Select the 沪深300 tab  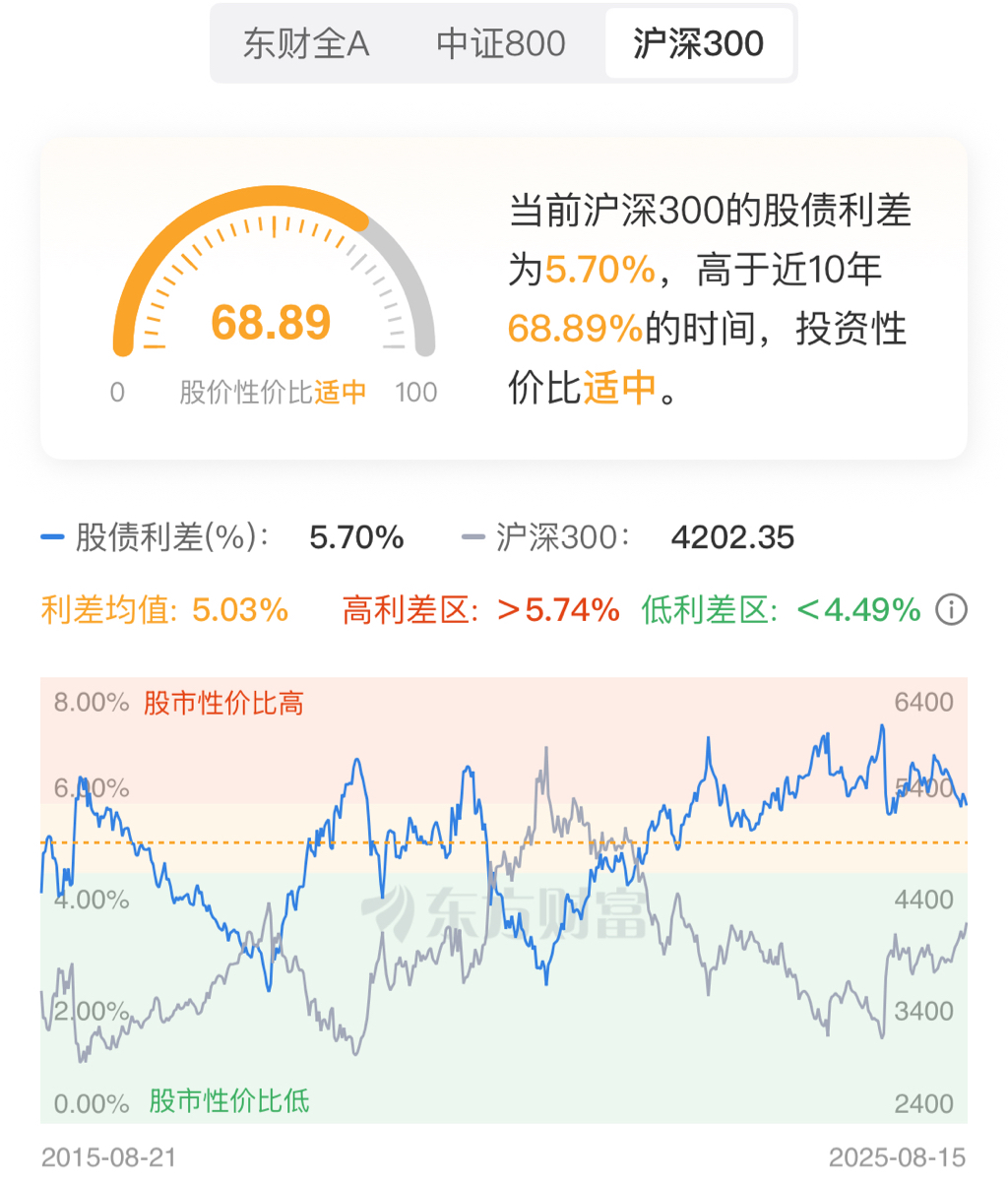point(698,44)
